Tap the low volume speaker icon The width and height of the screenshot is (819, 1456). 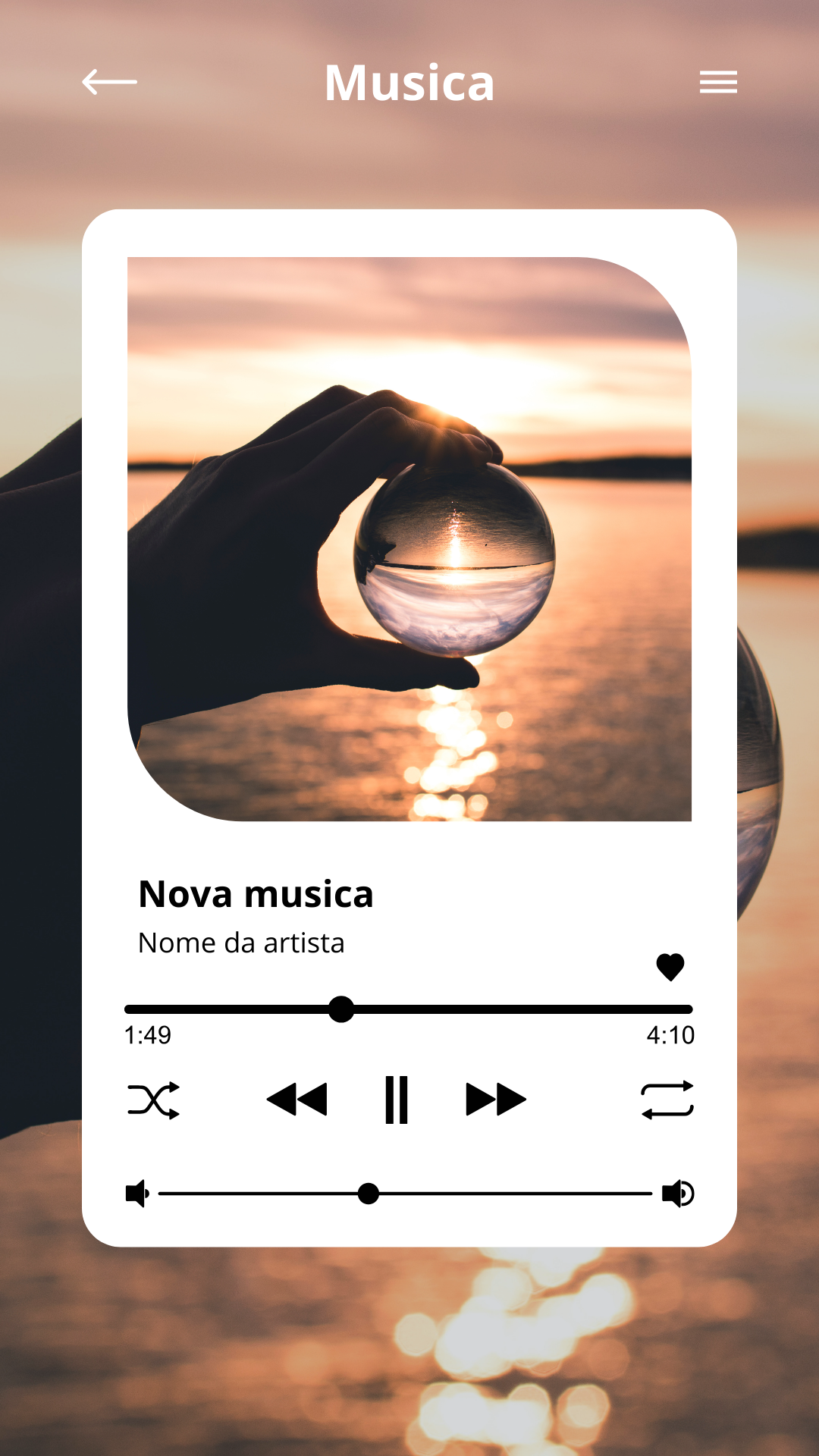click(x=137, y=1194)
